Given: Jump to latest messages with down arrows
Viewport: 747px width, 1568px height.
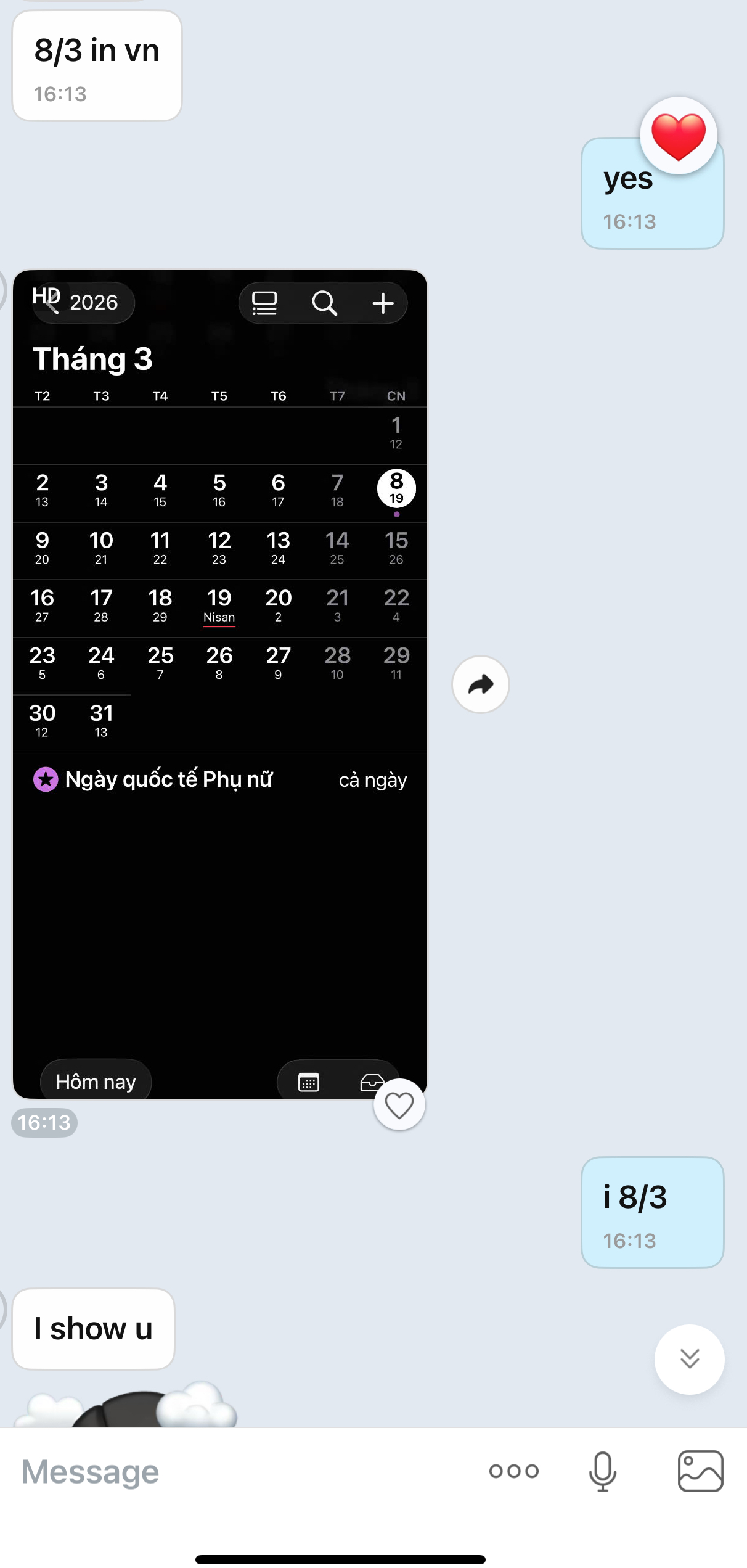Looking at the screenshot, I should pos(689,1359).
